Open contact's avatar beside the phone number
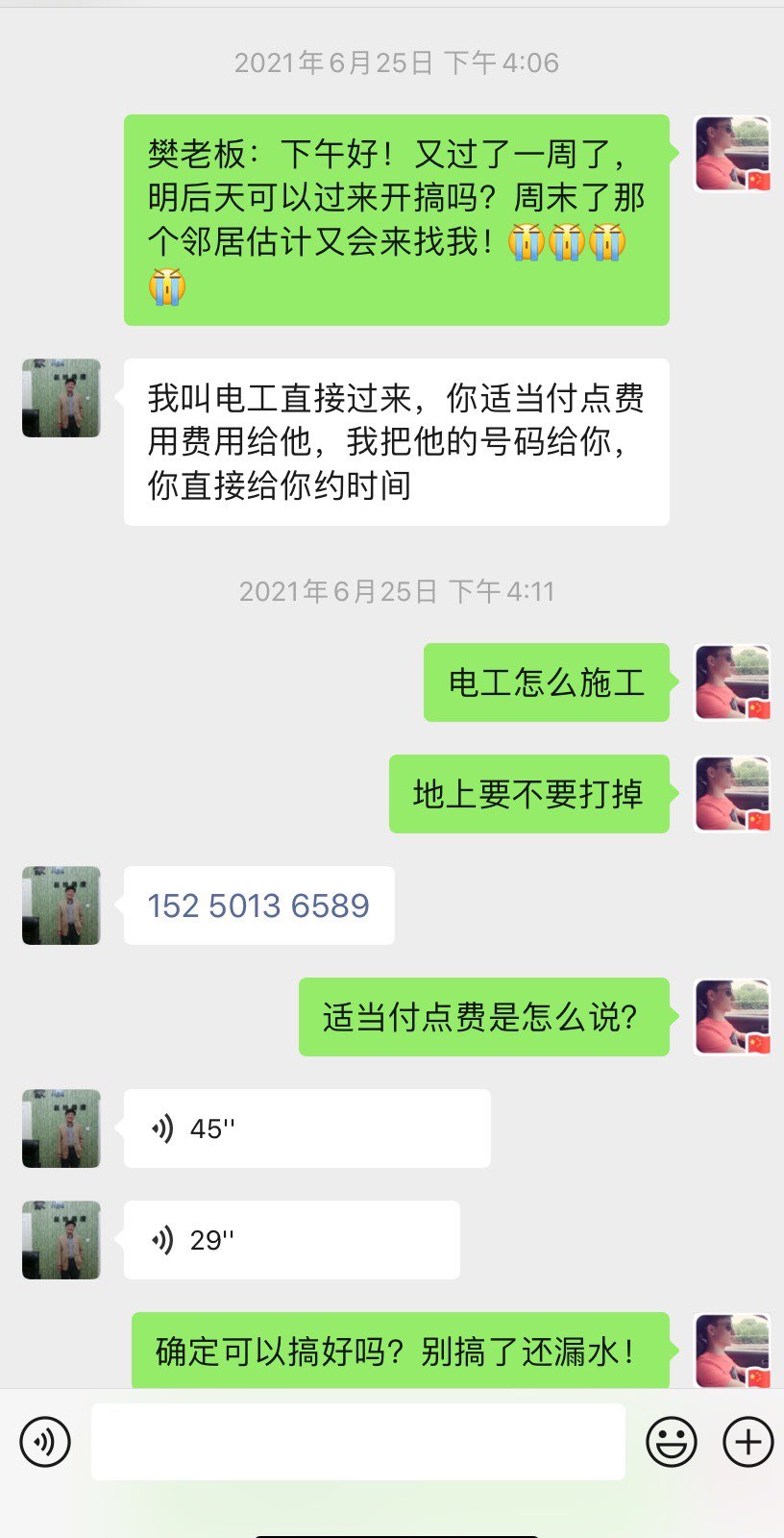The height and width of the screenshot is (1538, 784). pos(61,905)
